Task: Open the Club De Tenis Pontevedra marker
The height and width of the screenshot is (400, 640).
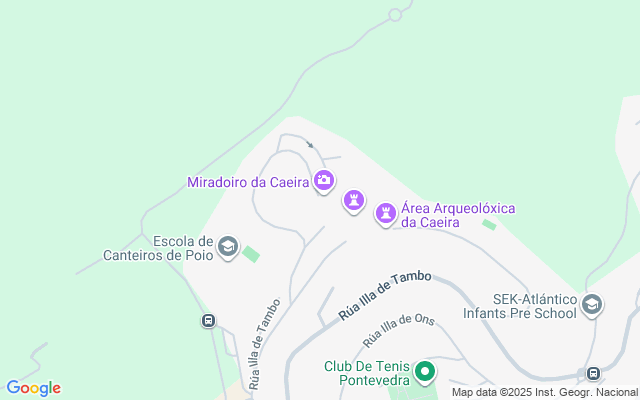Action: coord(424,373)
